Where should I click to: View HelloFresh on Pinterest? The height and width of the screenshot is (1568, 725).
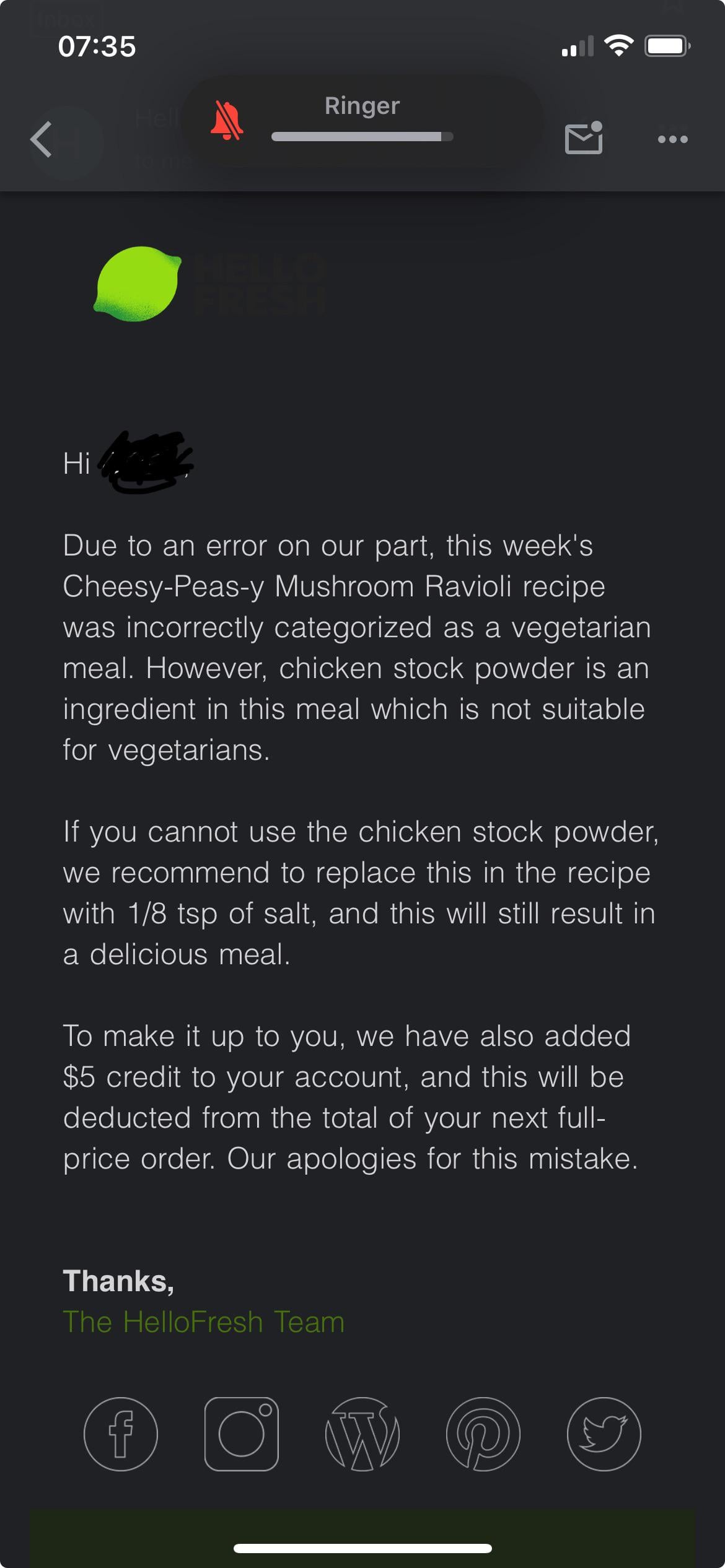(483, 1434)
